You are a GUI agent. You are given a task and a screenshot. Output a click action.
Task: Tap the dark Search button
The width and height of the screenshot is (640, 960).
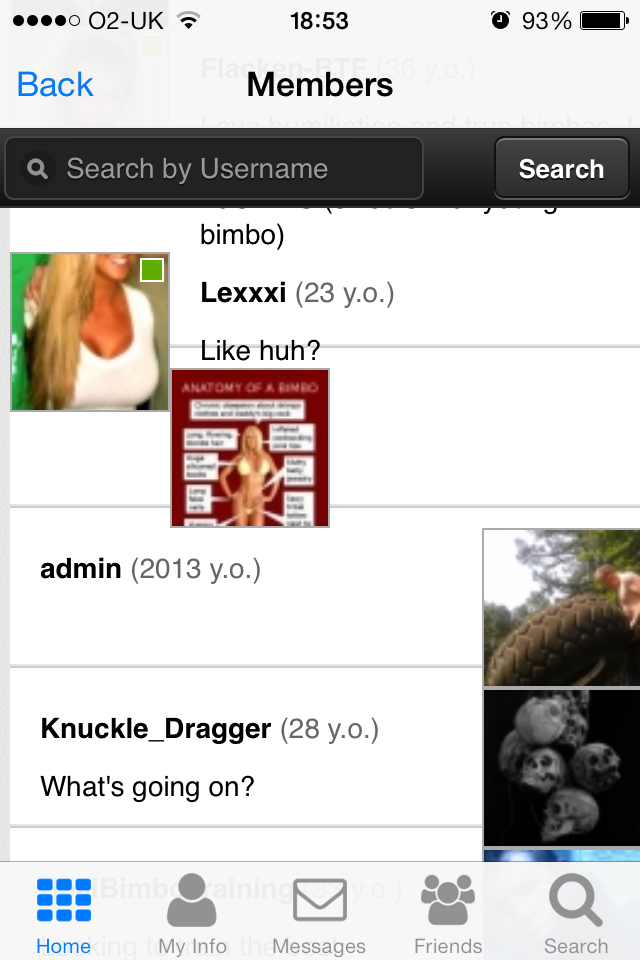pyautogui.click(x=561, y=169)
